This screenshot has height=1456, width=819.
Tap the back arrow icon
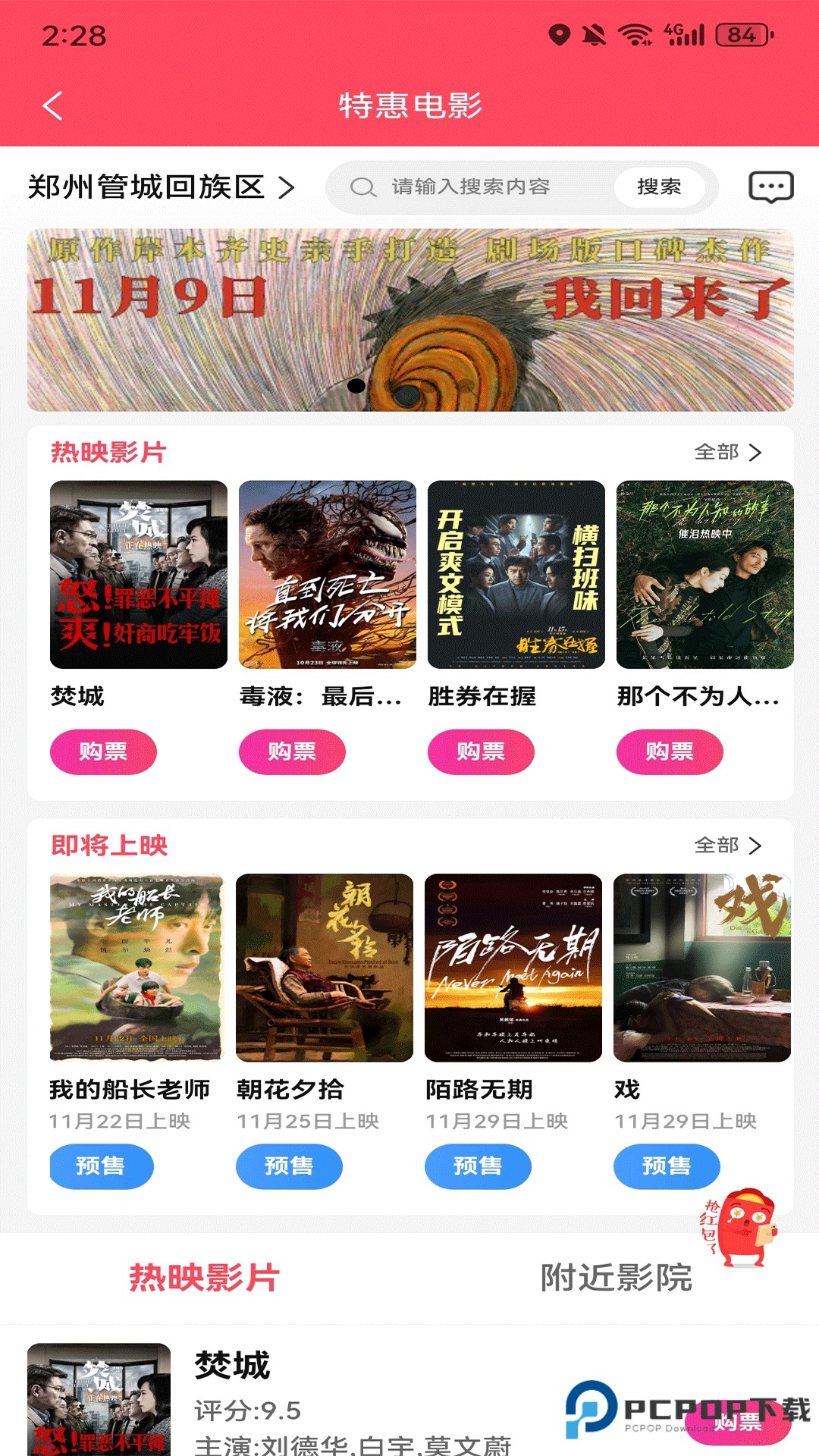click(53, 106)
